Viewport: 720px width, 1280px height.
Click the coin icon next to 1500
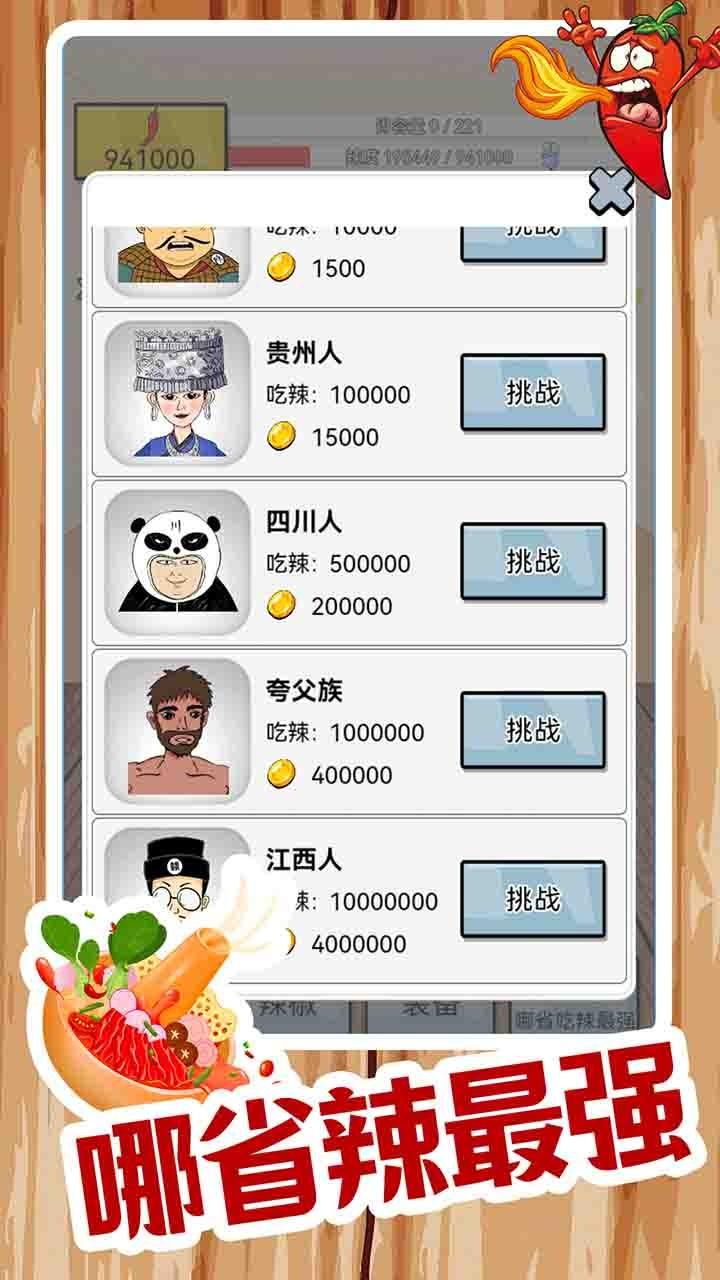click(x=281, y=268)
